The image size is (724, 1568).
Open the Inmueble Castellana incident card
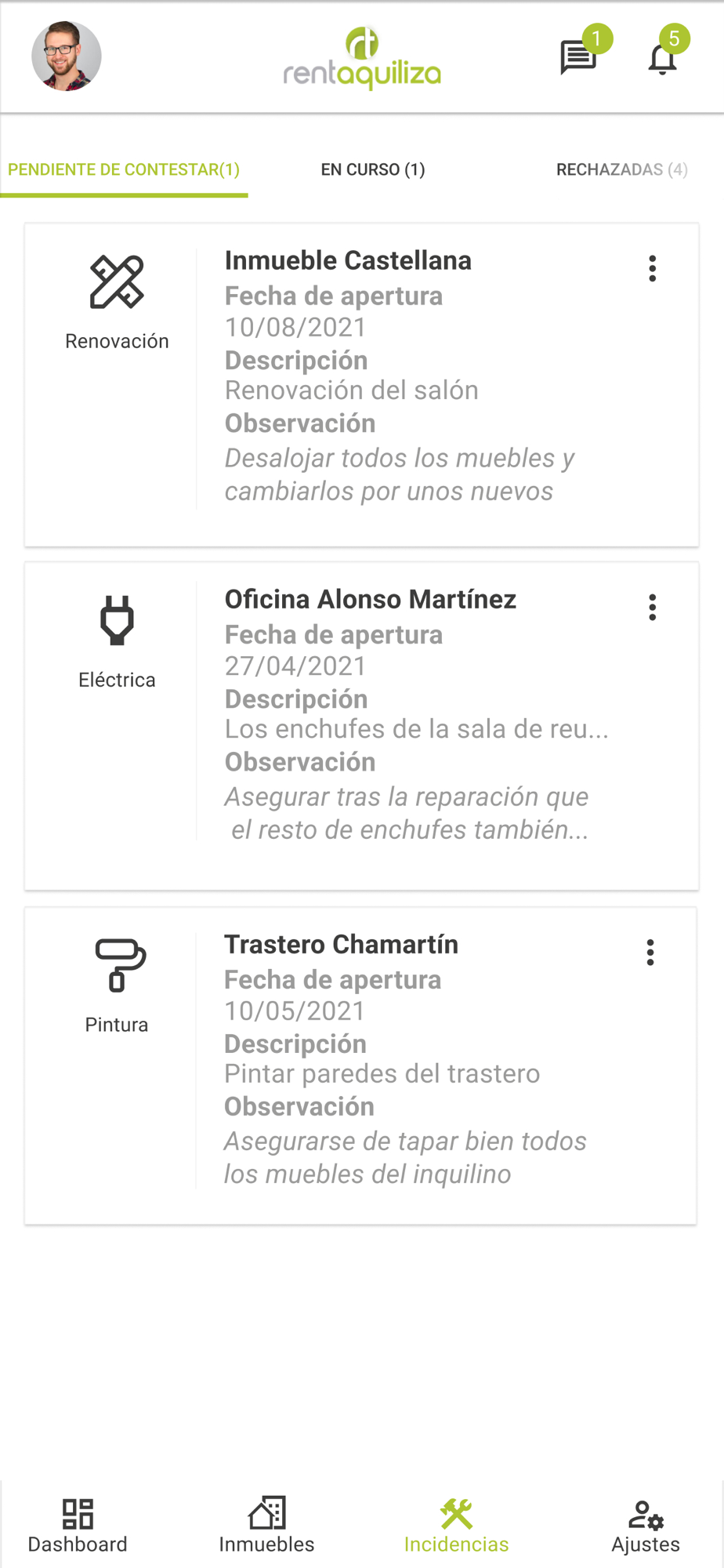pos(361,385)
